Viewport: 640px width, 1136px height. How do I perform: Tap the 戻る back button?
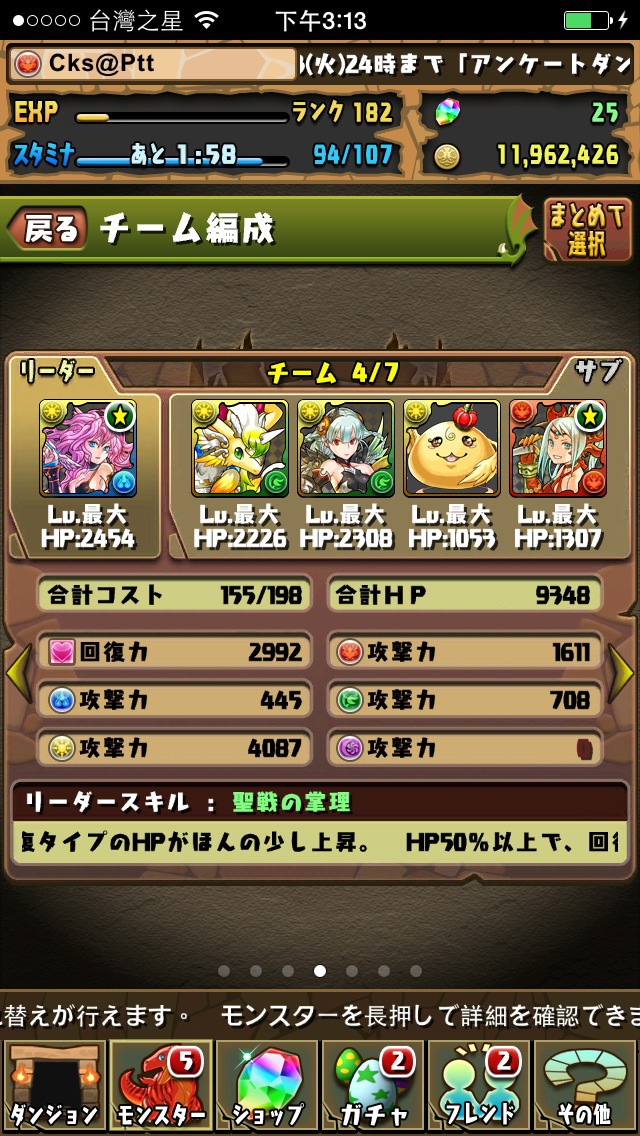click(48, 229)
